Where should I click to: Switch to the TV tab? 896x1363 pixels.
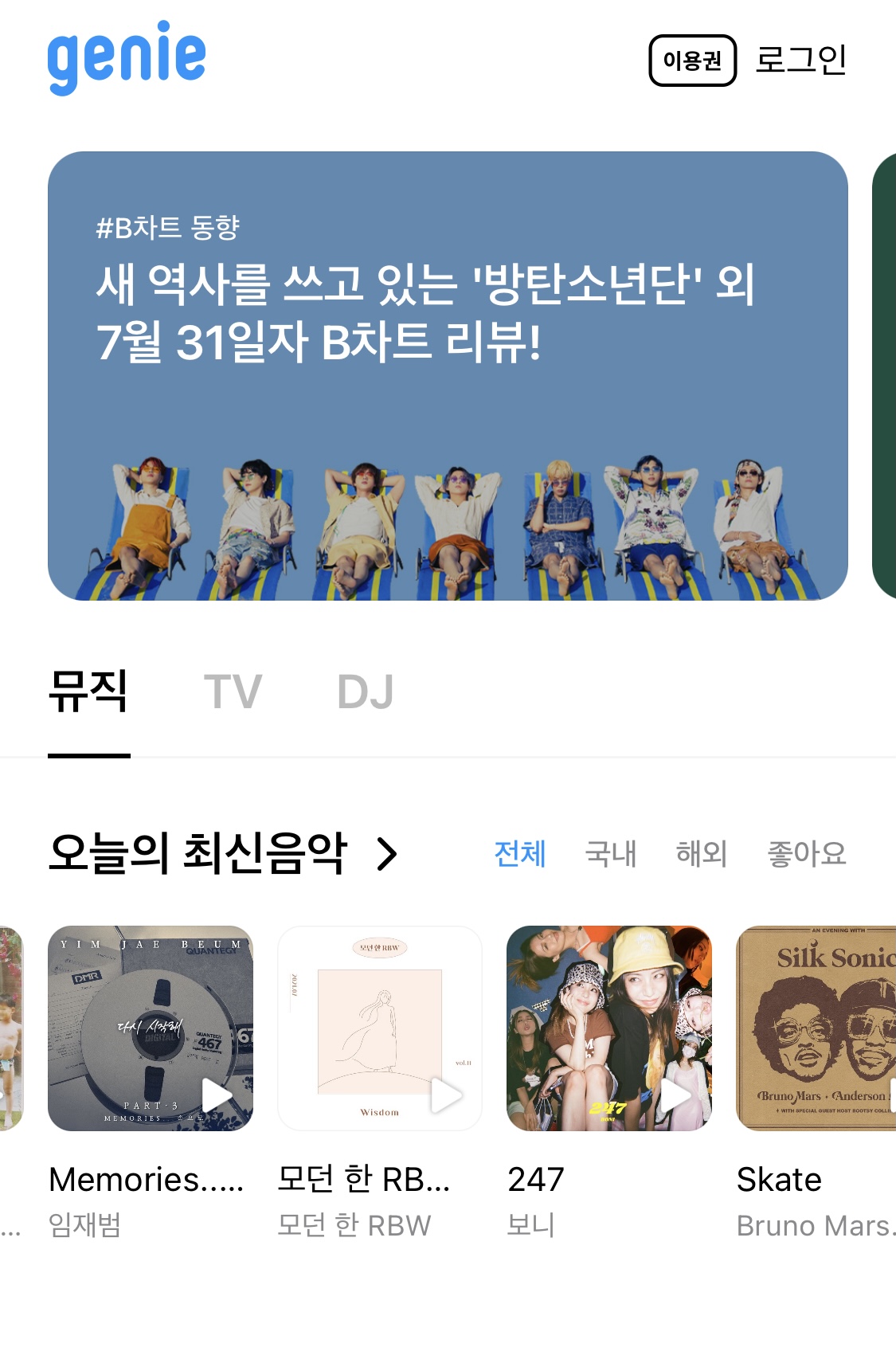233,691
